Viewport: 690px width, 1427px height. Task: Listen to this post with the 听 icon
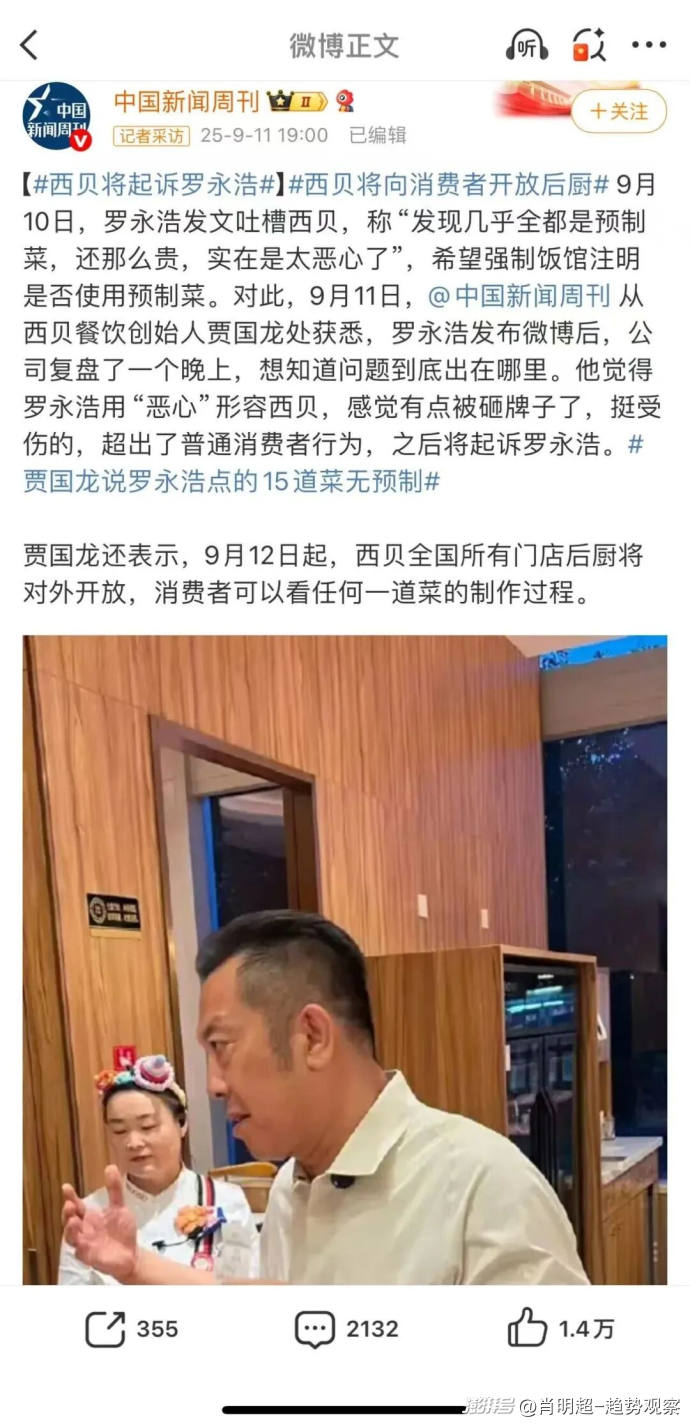click(x=526, y=45)
